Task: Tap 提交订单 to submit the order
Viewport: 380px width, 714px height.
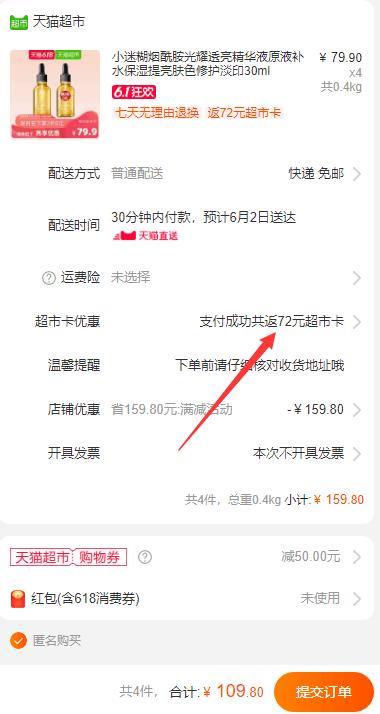Action: pos(324,692)
